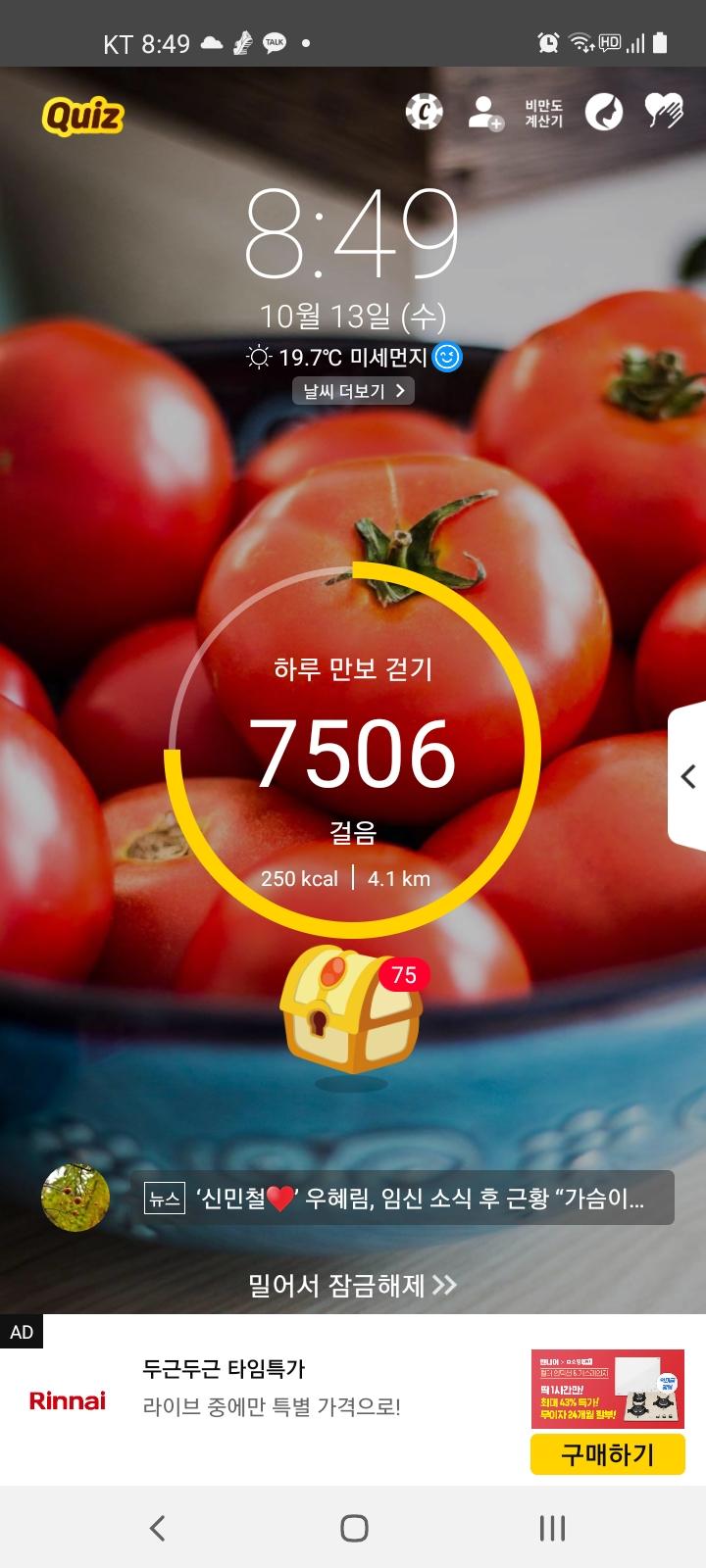Open the C coin icon
This screenshot has height=1568, width=706.
425,113
